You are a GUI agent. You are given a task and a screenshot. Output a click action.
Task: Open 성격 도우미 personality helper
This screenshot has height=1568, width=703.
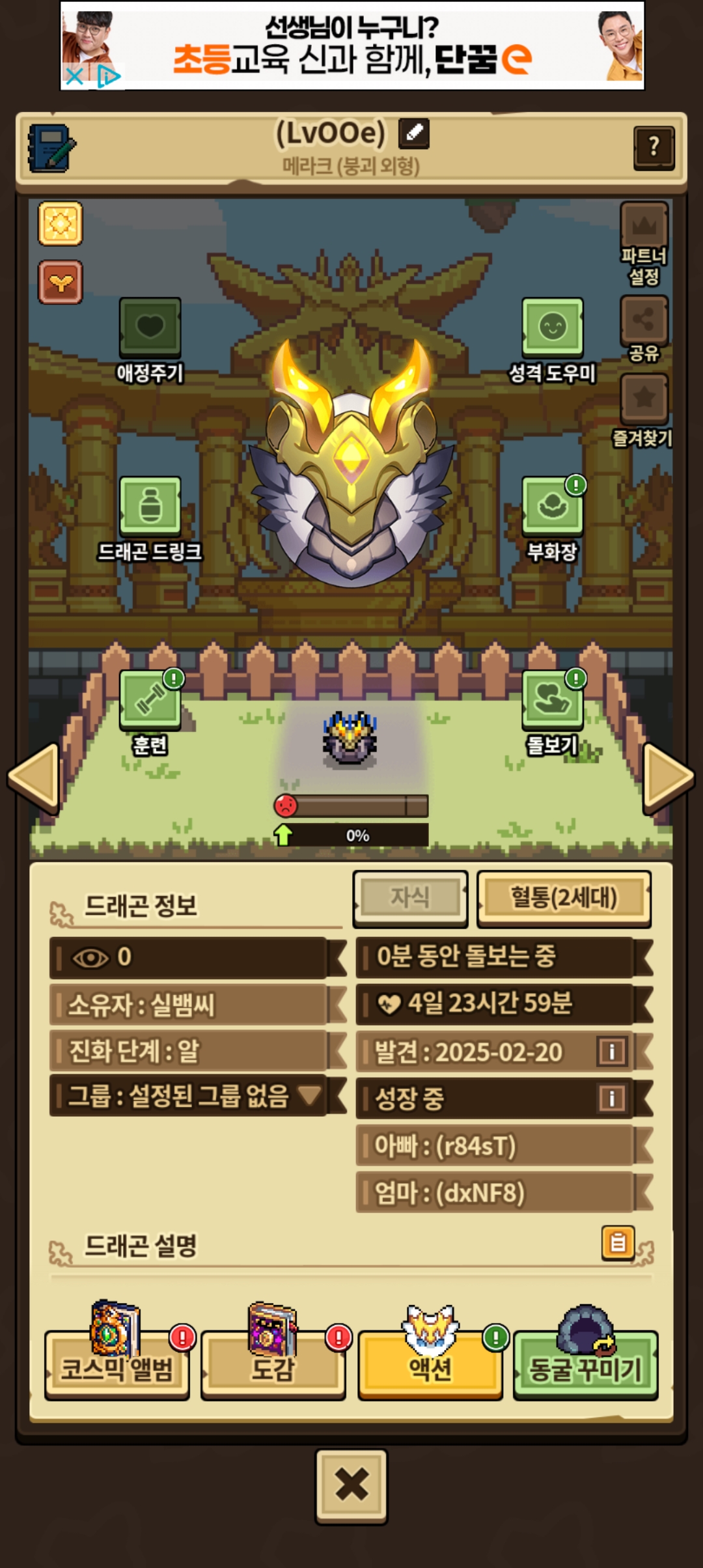(552, 328)
